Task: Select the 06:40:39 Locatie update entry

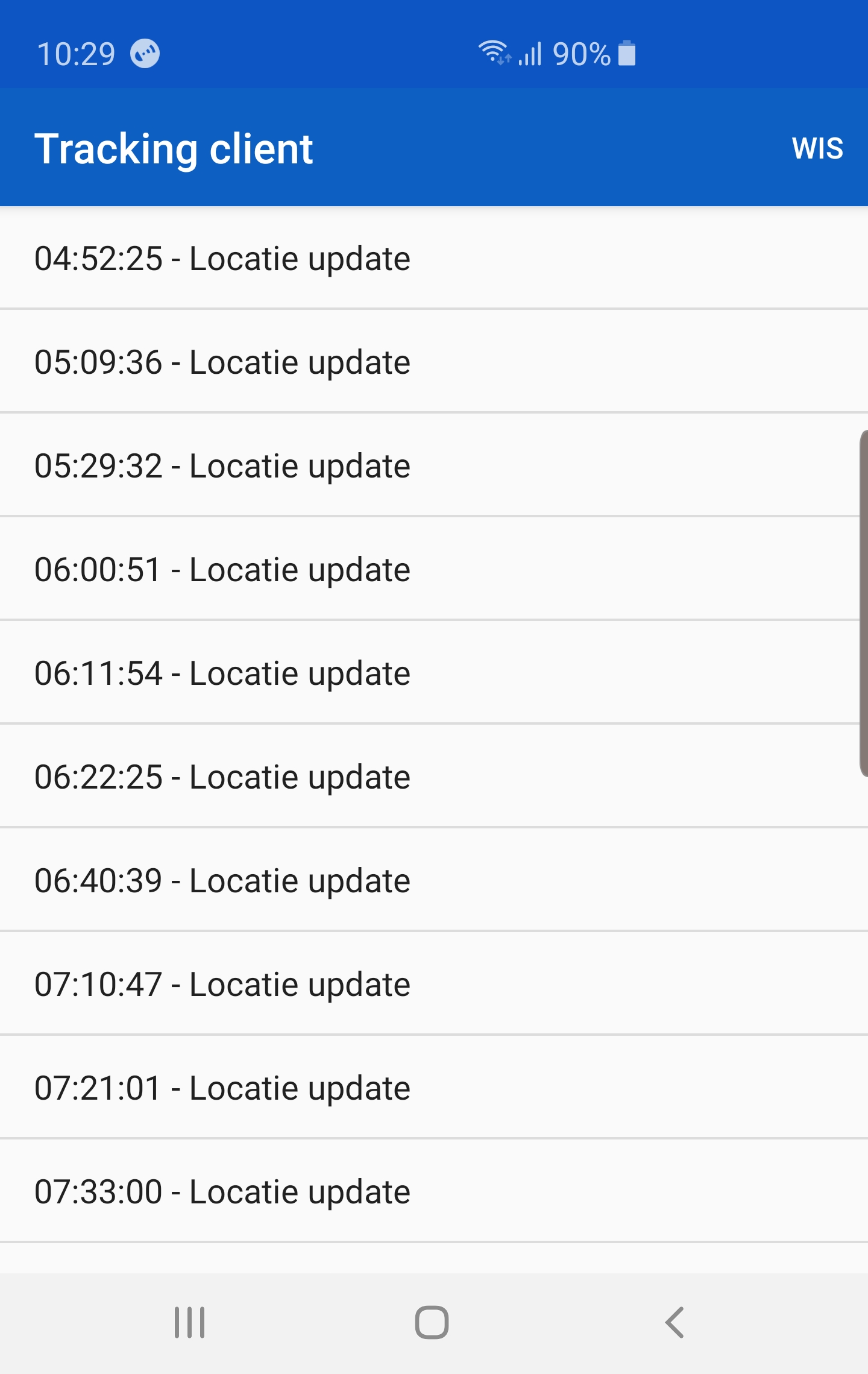Action: [222, 880]
